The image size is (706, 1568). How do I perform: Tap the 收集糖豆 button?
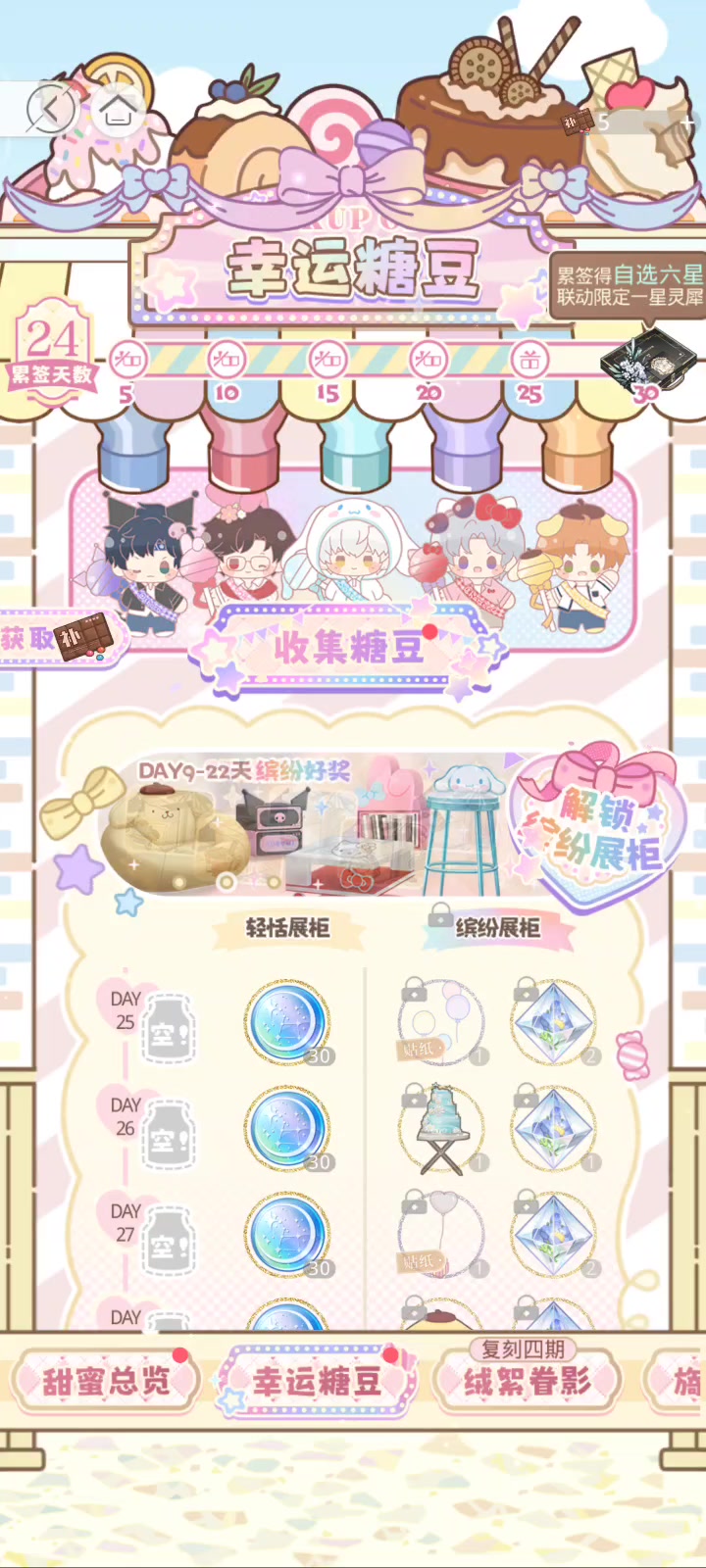[349, 647]
